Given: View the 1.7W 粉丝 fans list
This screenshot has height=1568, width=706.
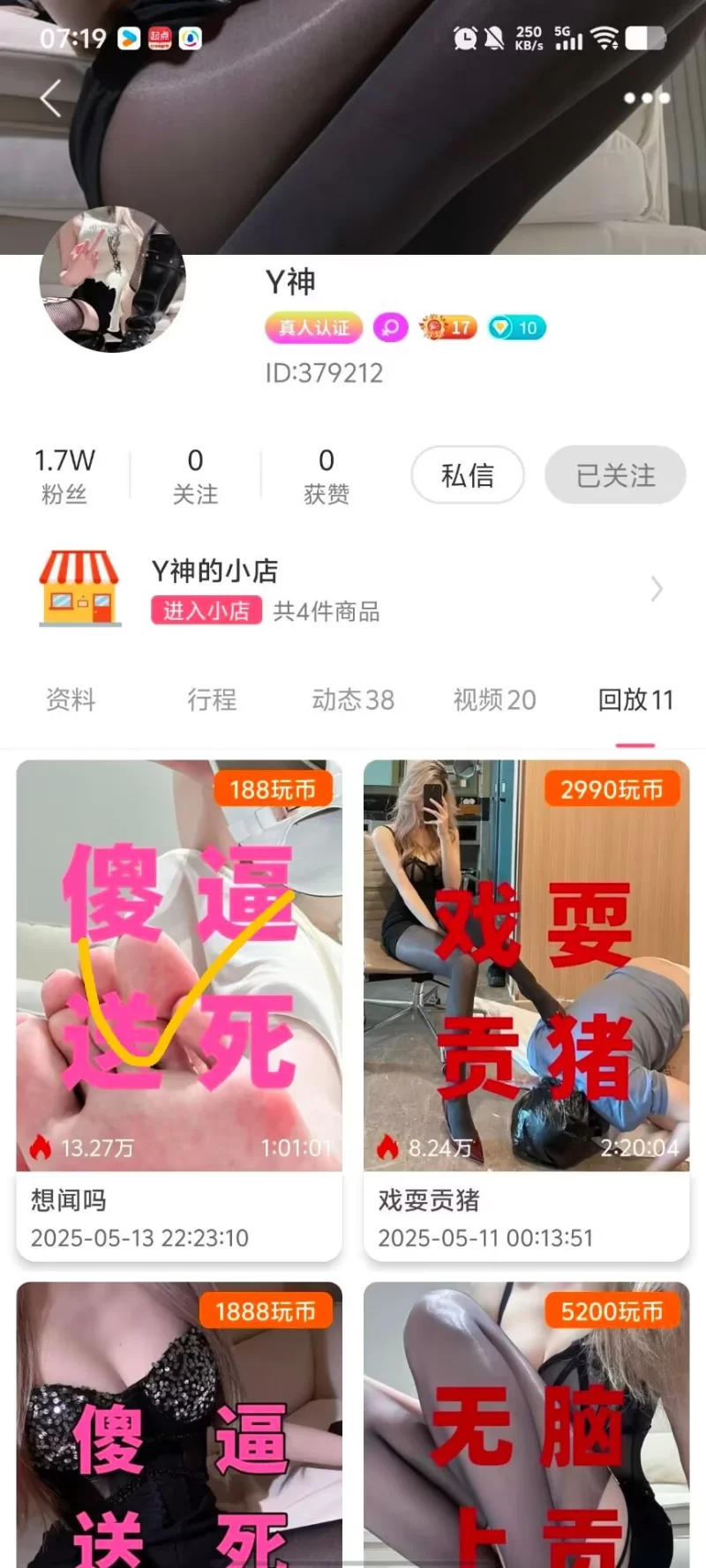Looking at the screenshot, I should coord(64,475).
